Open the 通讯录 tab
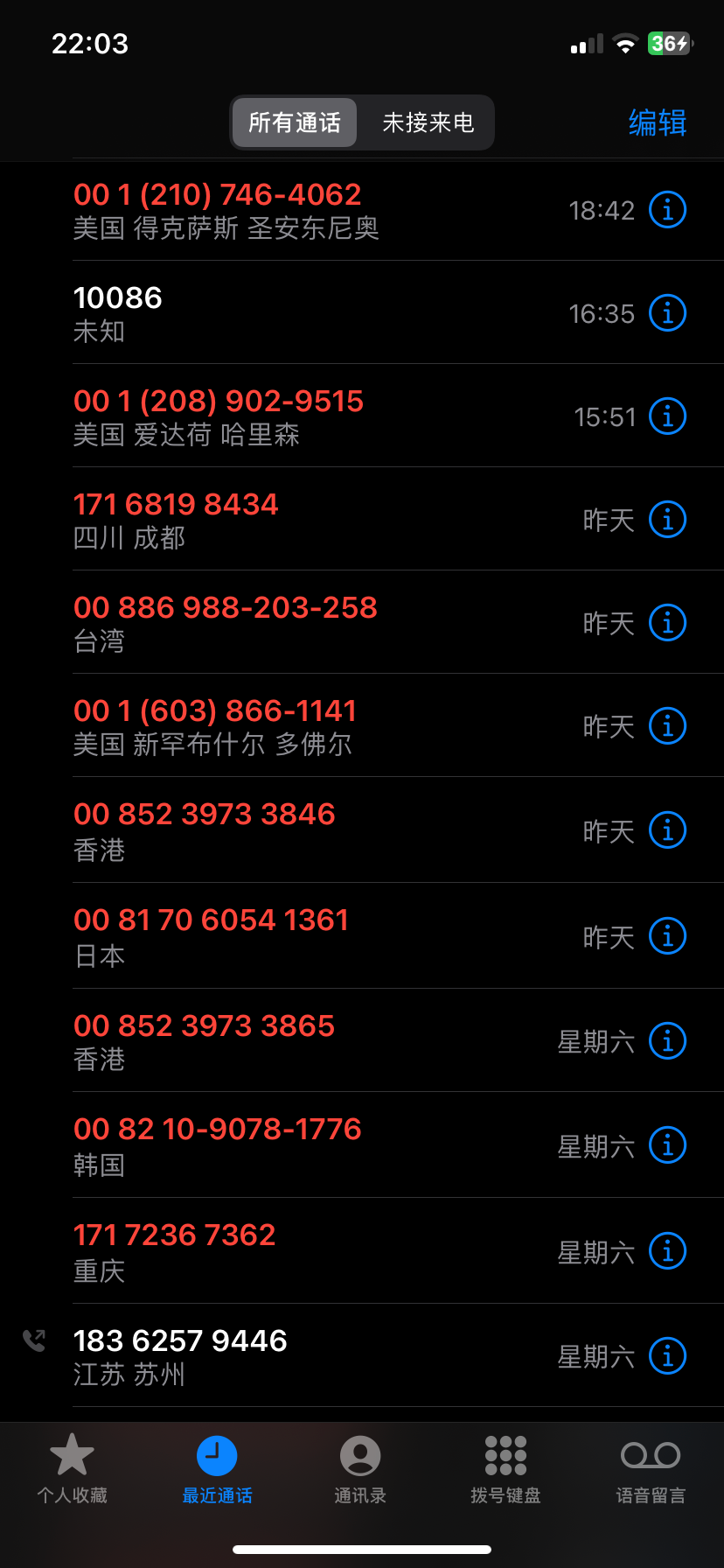This screenshot has width=724, height=1568. click(360, 1470)
